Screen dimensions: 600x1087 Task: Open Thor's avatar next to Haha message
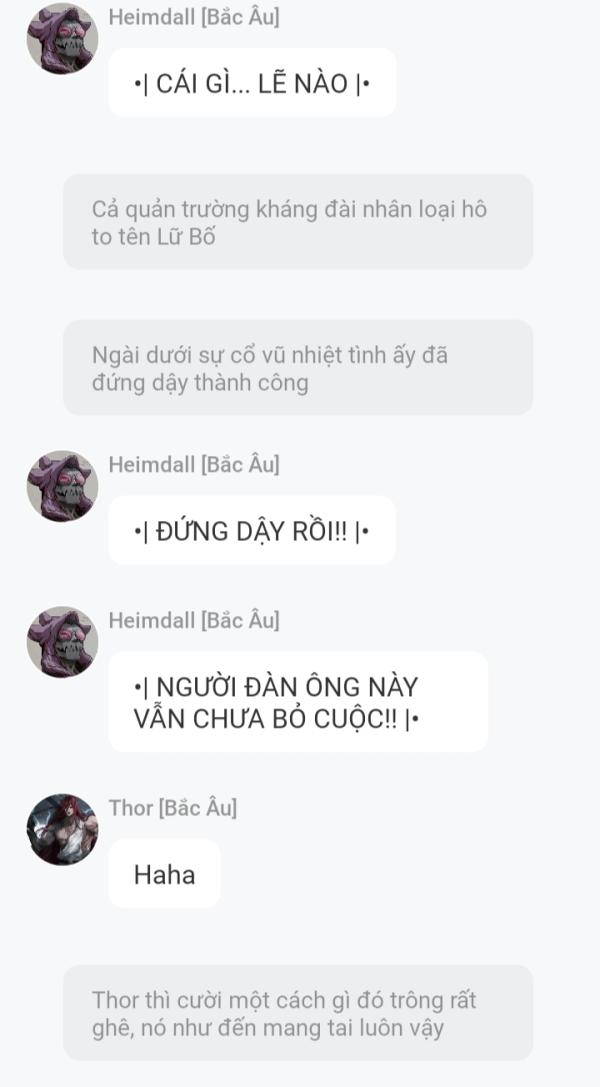point(62,829)
